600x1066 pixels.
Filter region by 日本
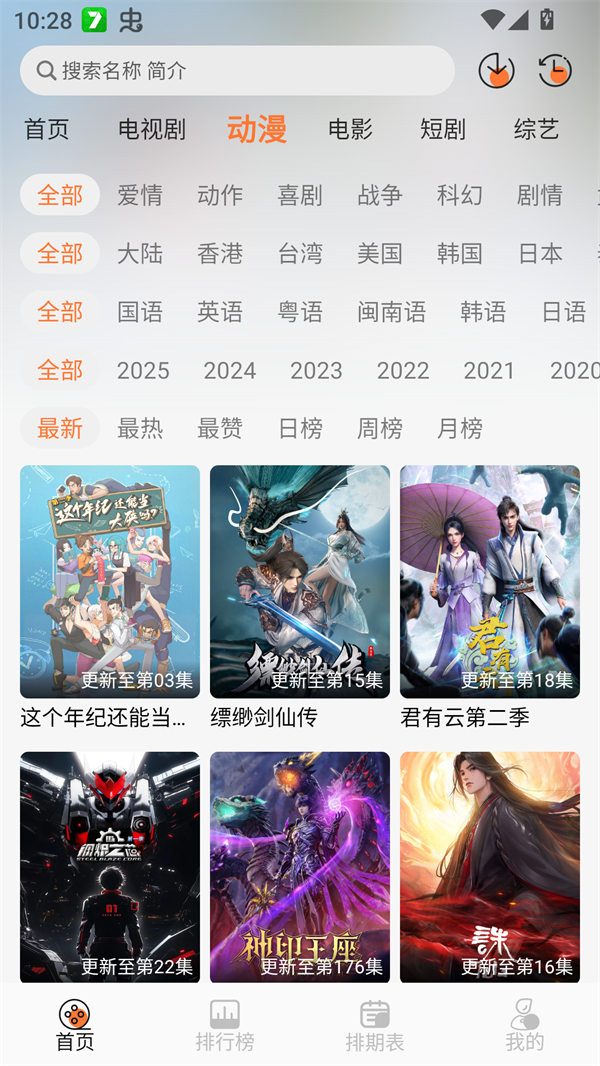pyautogui.click(x=540, y=253)
